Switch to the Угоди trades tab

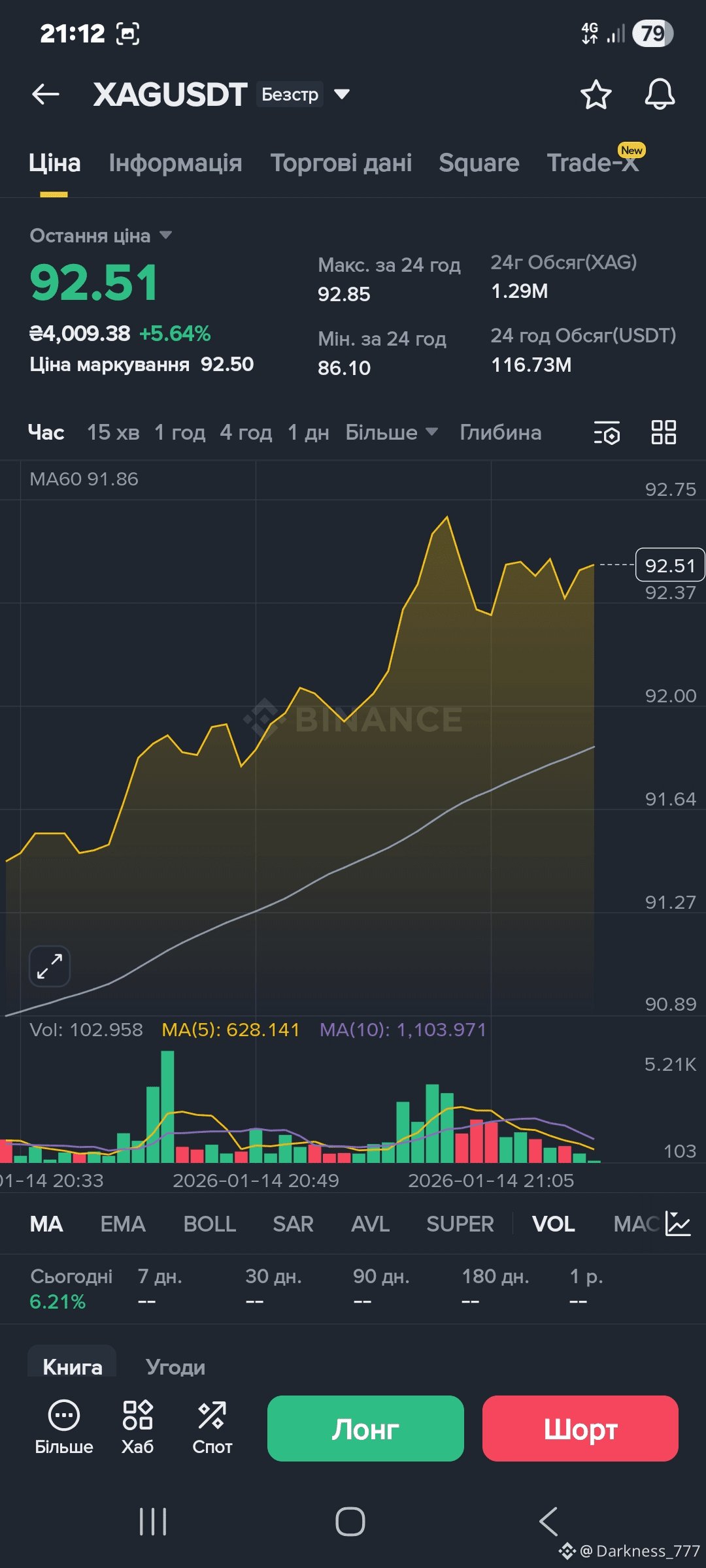click(x=175, y=1367)
